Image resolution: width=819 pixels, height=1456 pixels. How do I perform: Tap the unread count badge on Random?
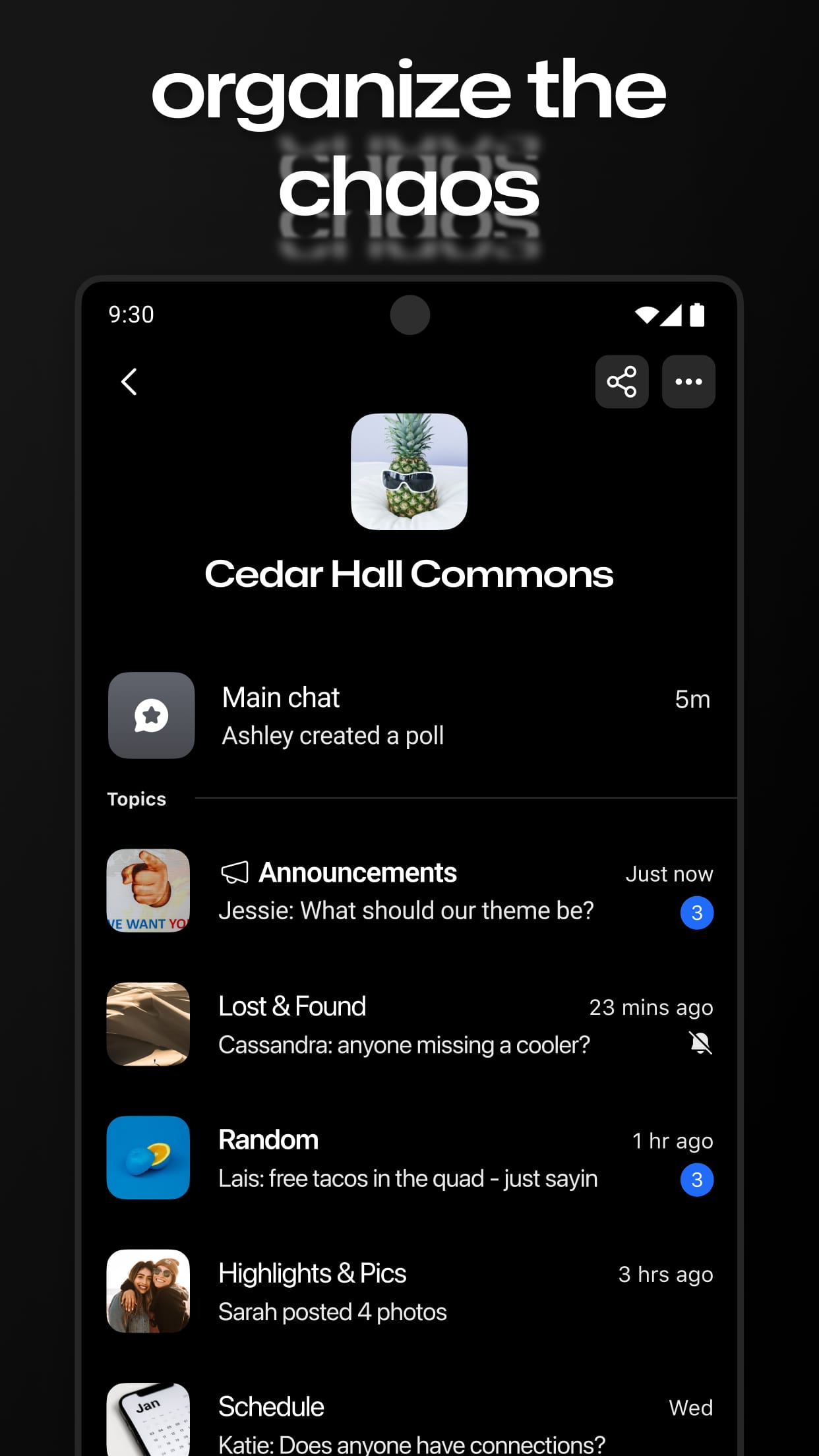click(x=697, y=1179)
